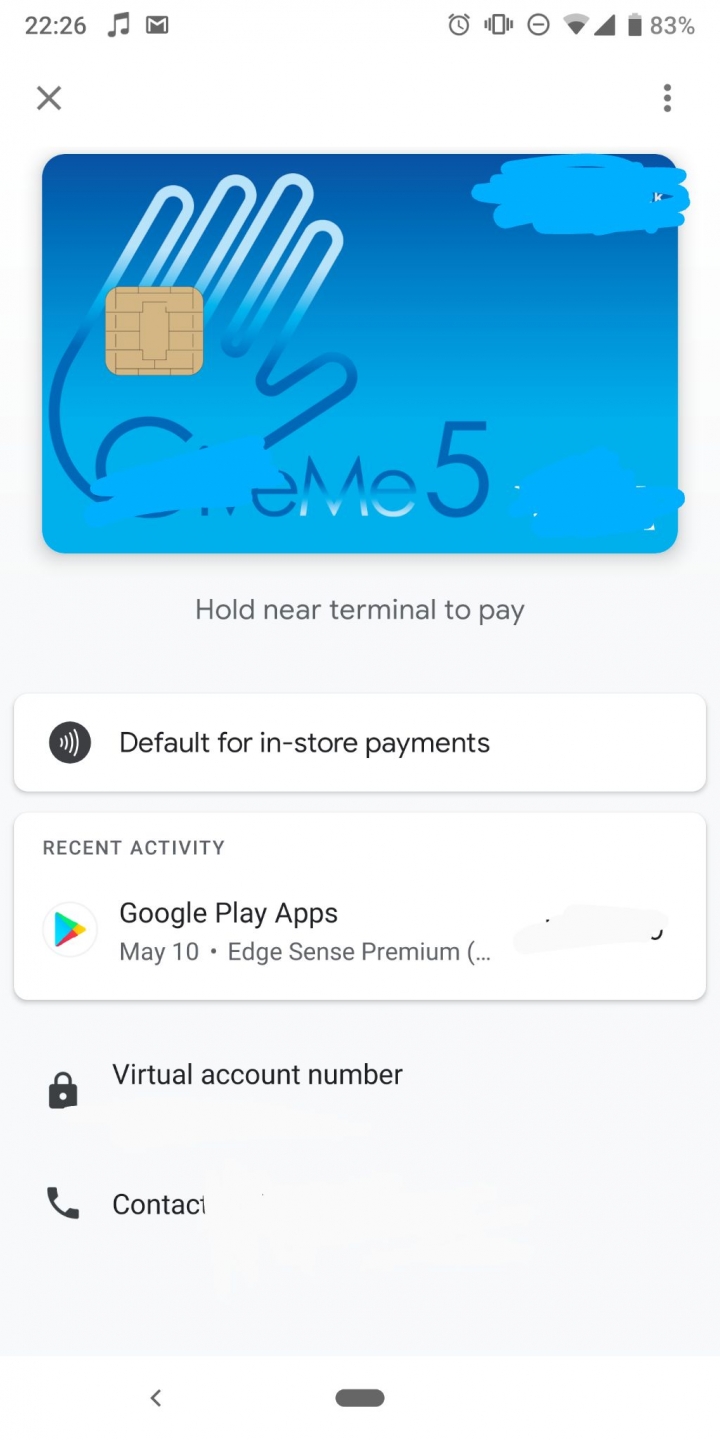Viewport: 720px width, 1440px height.
Task: Close the card details screen
Action: [49, 98]
